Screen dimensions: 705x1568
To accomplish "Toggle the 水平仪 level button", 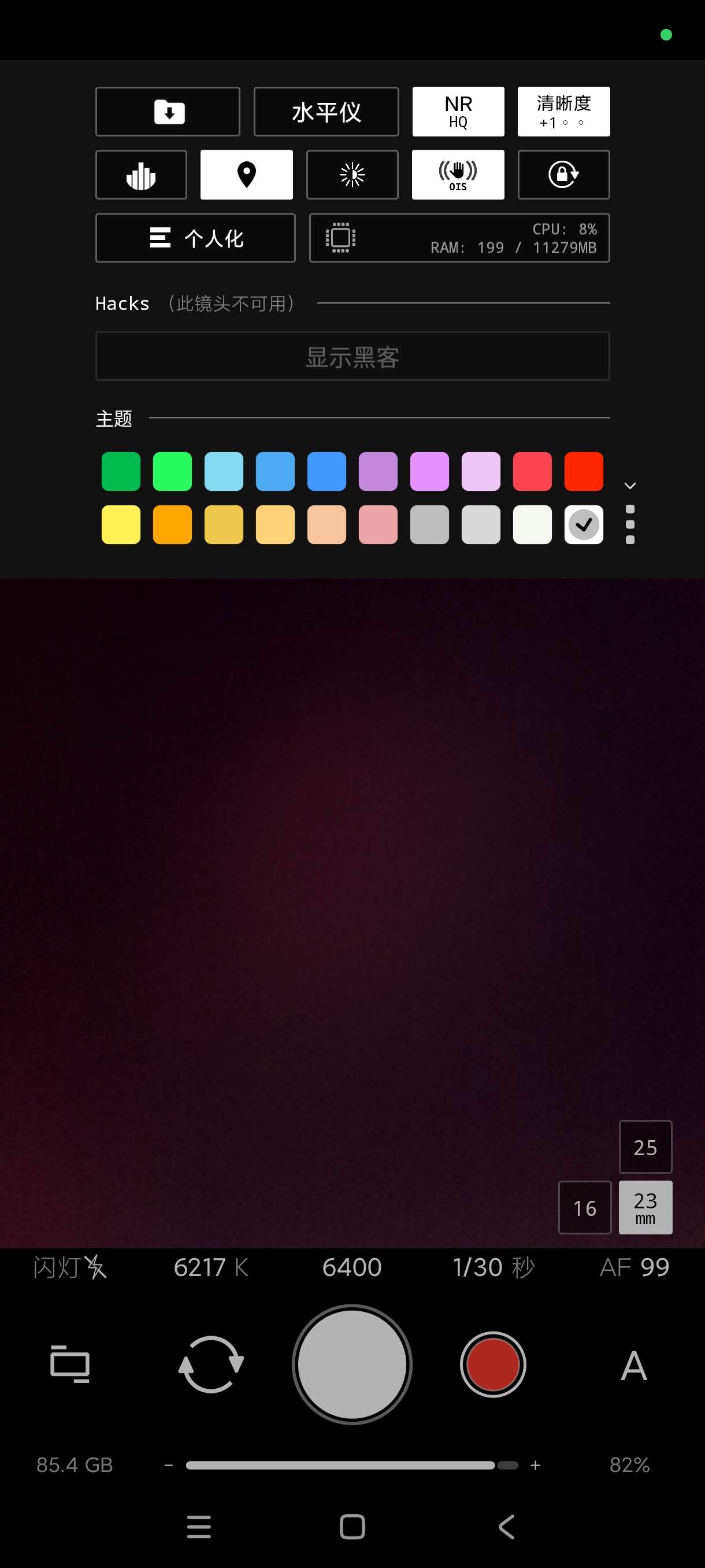I will (x=326, y=112).
